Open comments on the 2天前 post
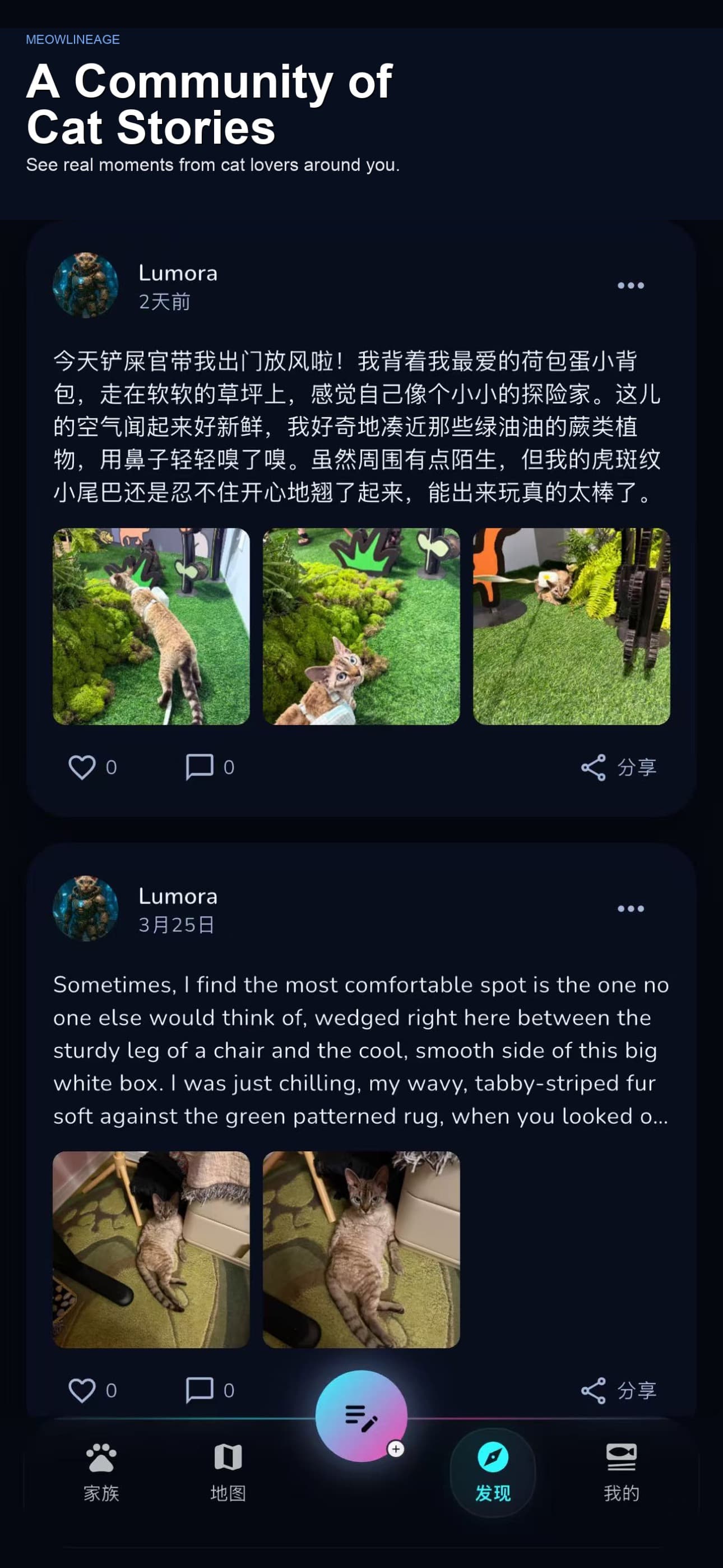The image size is (723, 1568). 200,767
